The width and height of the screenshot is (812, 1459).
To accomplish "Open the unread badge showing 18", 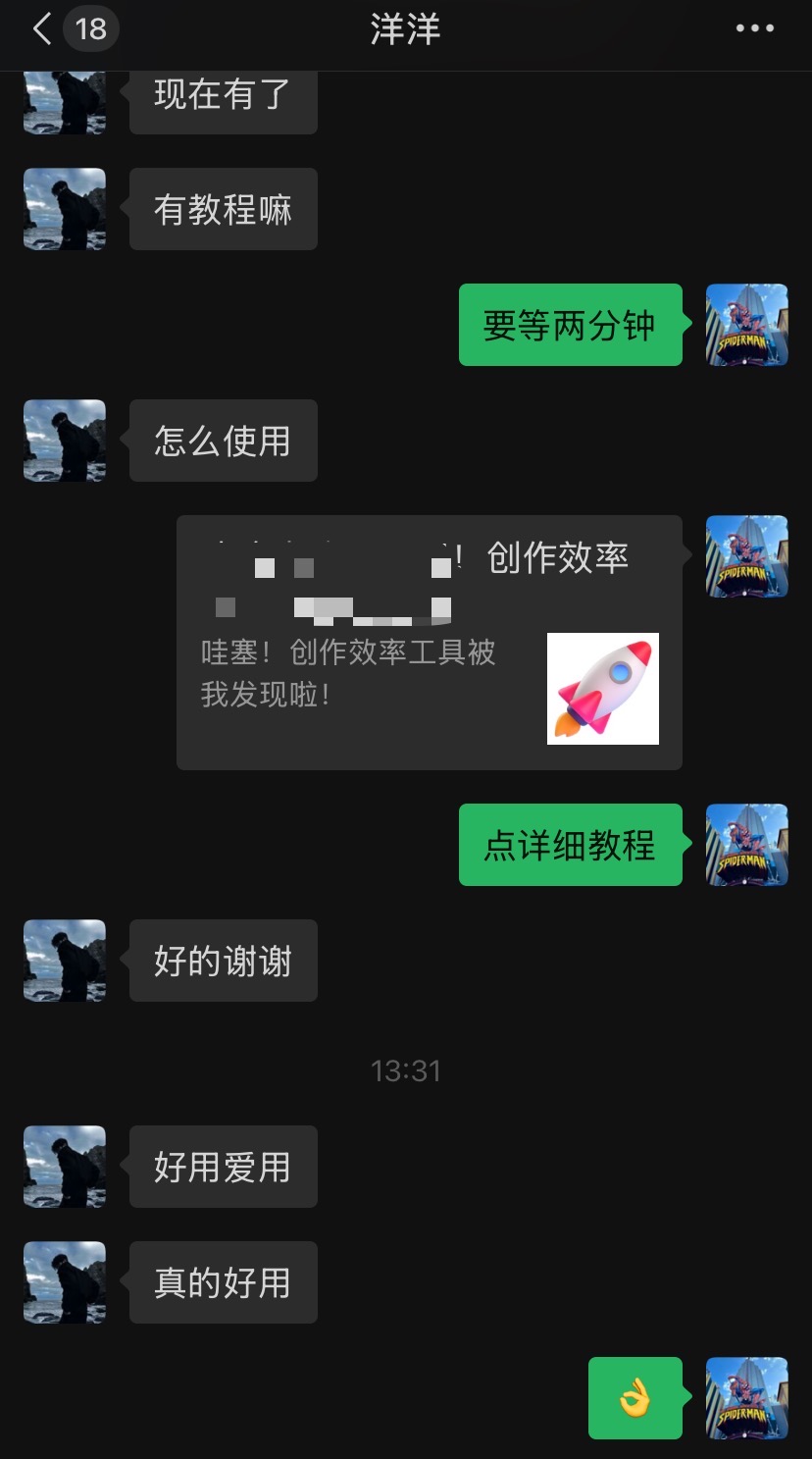I will (90, 27).
